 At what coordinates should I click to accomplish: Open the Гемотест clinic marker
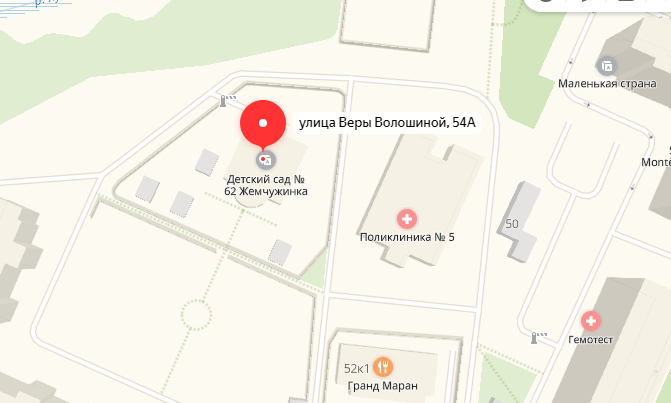click(592, 322)
